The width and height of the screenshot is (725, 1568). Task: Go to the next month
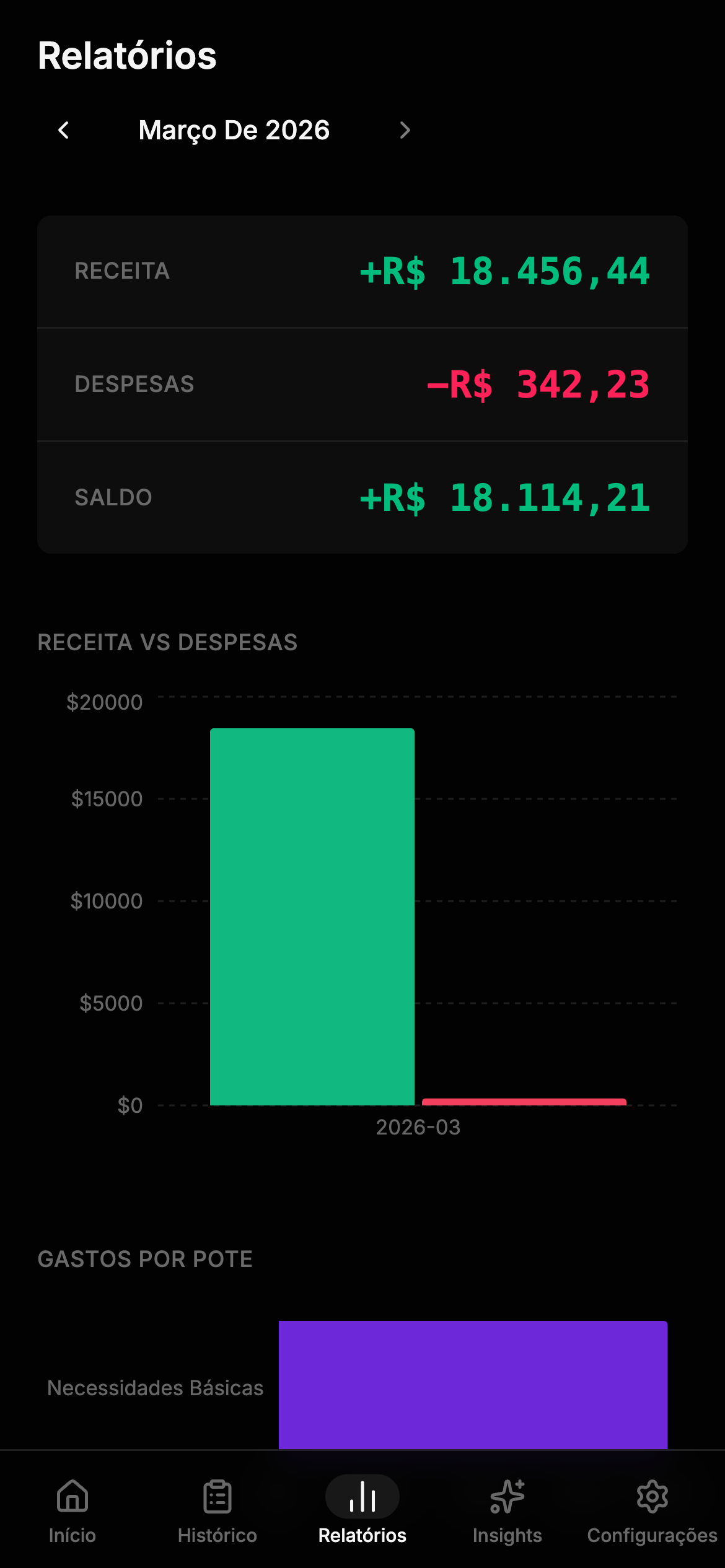(405, 130)
